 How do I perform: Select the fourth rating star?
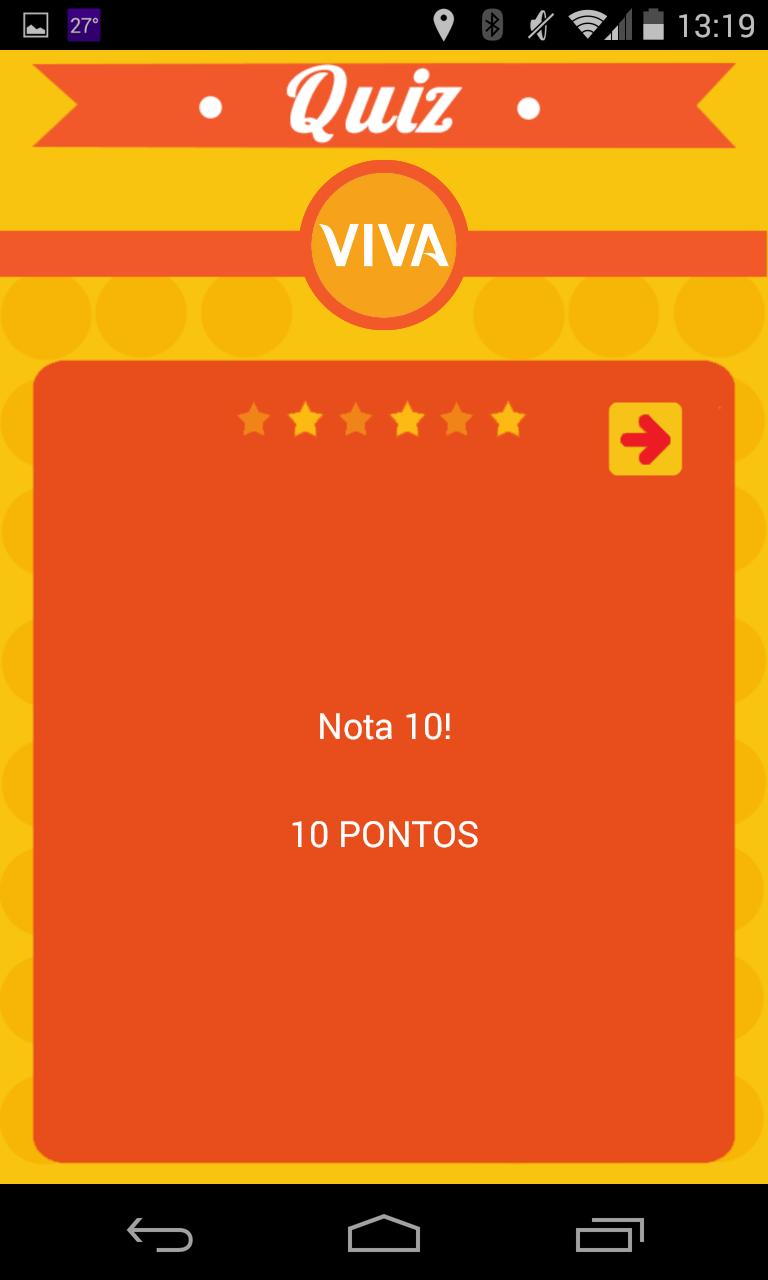pyautogui.click(x=406, y=422)
